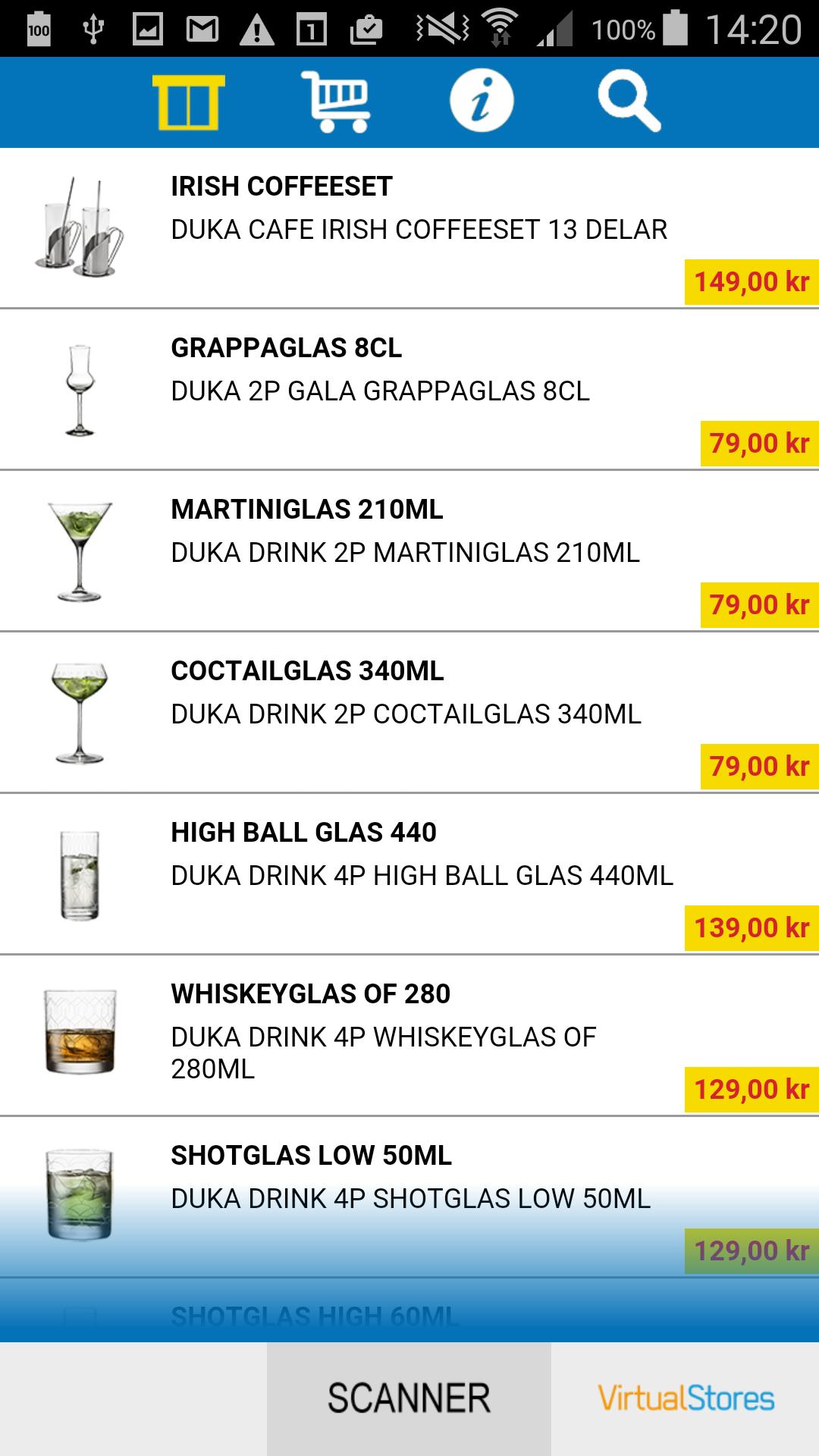Open the search magnifier
The image size is (819, 1456).
[x=629, y=102]
